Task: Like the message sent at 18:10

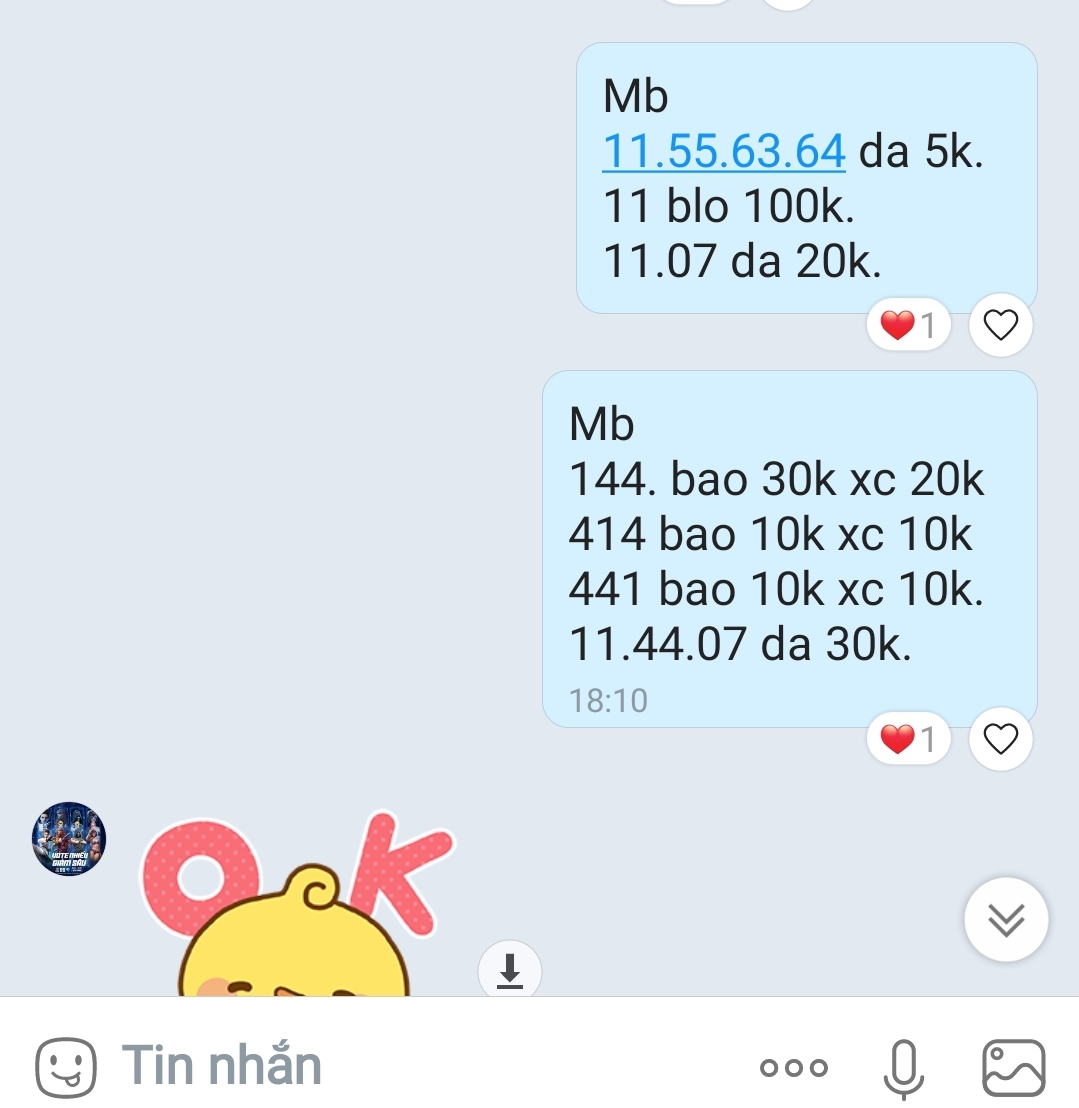Action: 1001,739
